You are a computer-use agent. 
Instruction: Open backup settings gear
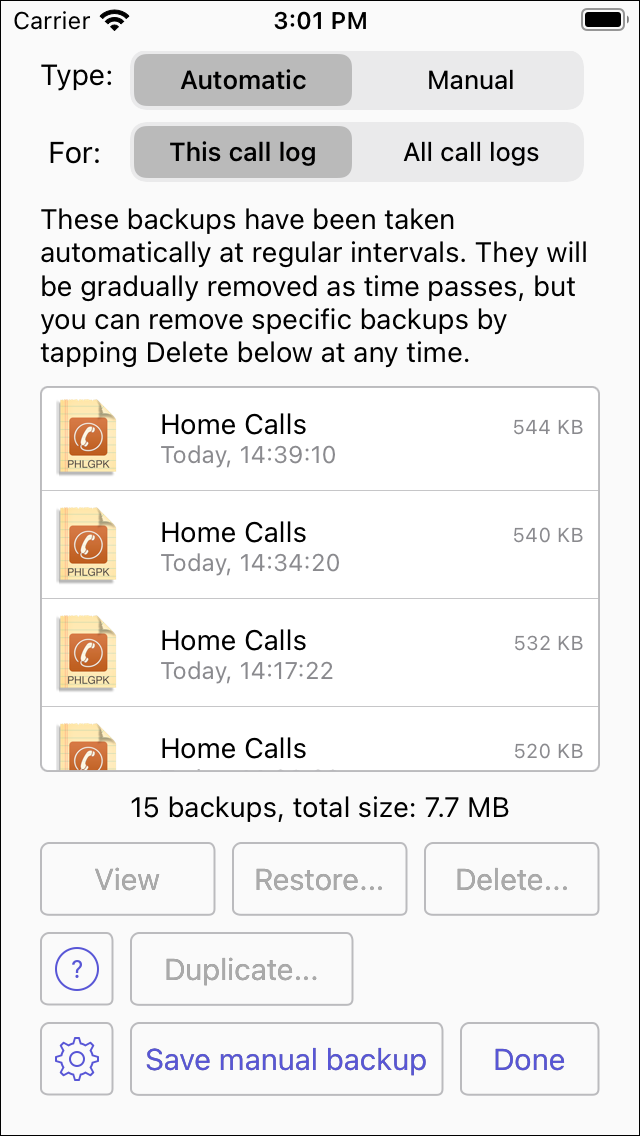coord(77,1059)
